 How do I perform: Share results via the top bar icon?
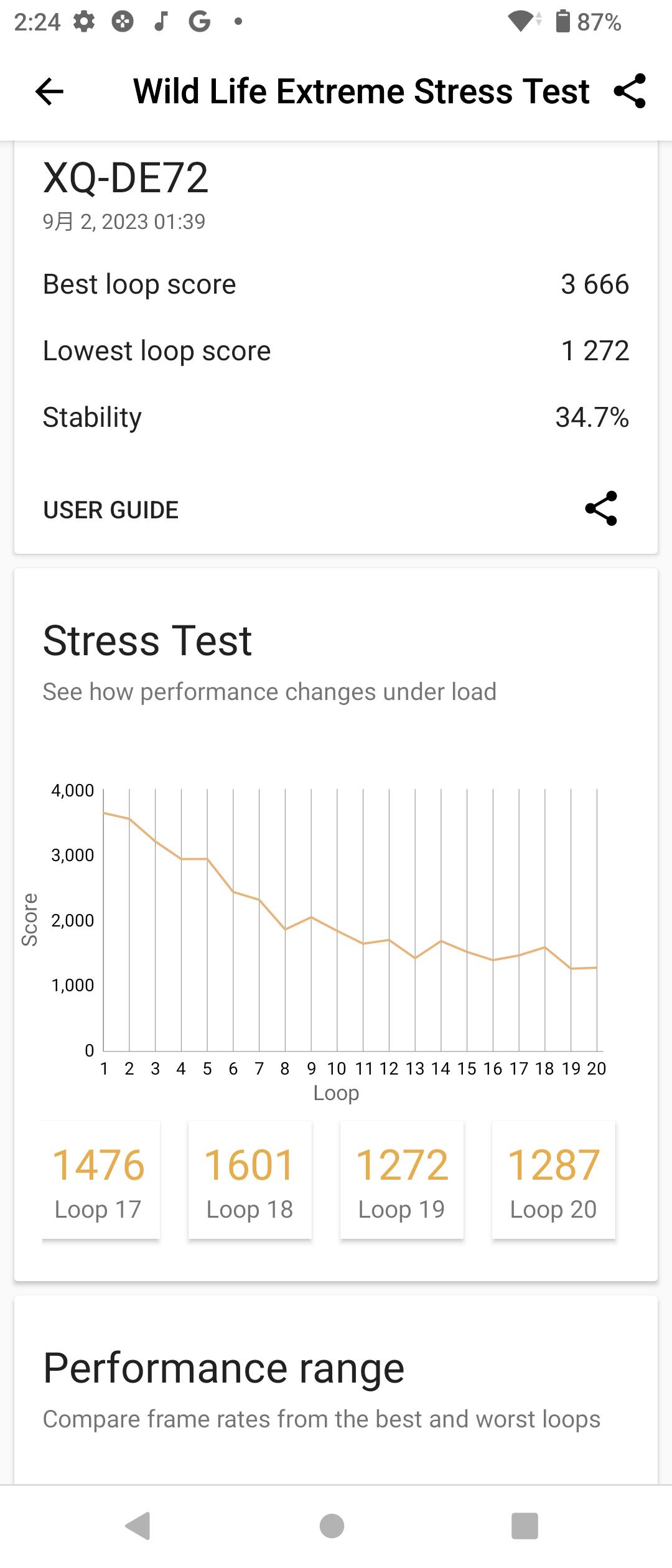[x=629, y=91]
